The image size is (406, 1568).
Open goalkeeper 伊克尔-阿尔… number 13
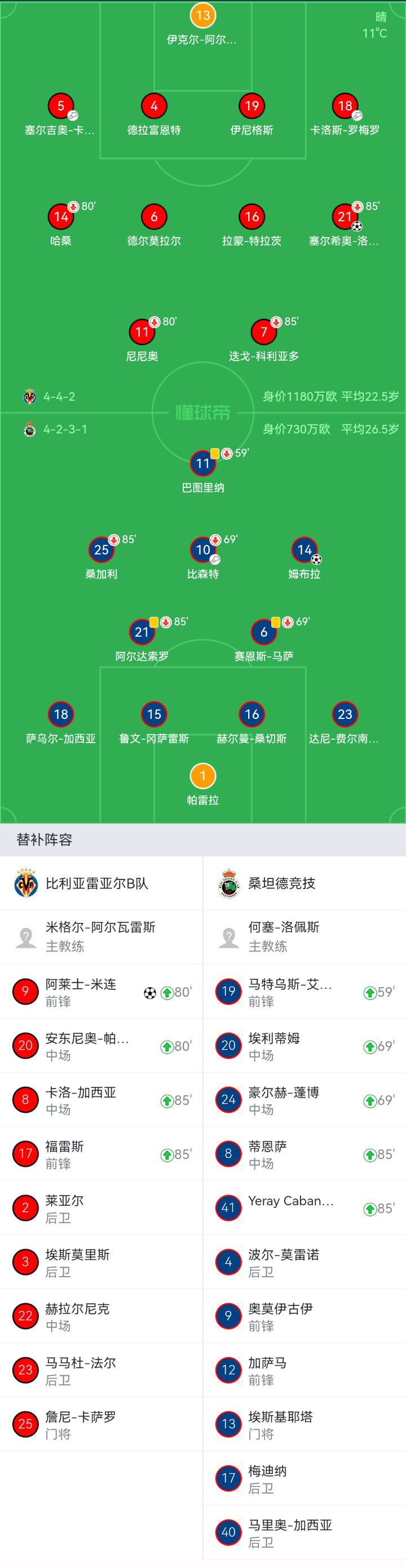[x=202, y=16]
